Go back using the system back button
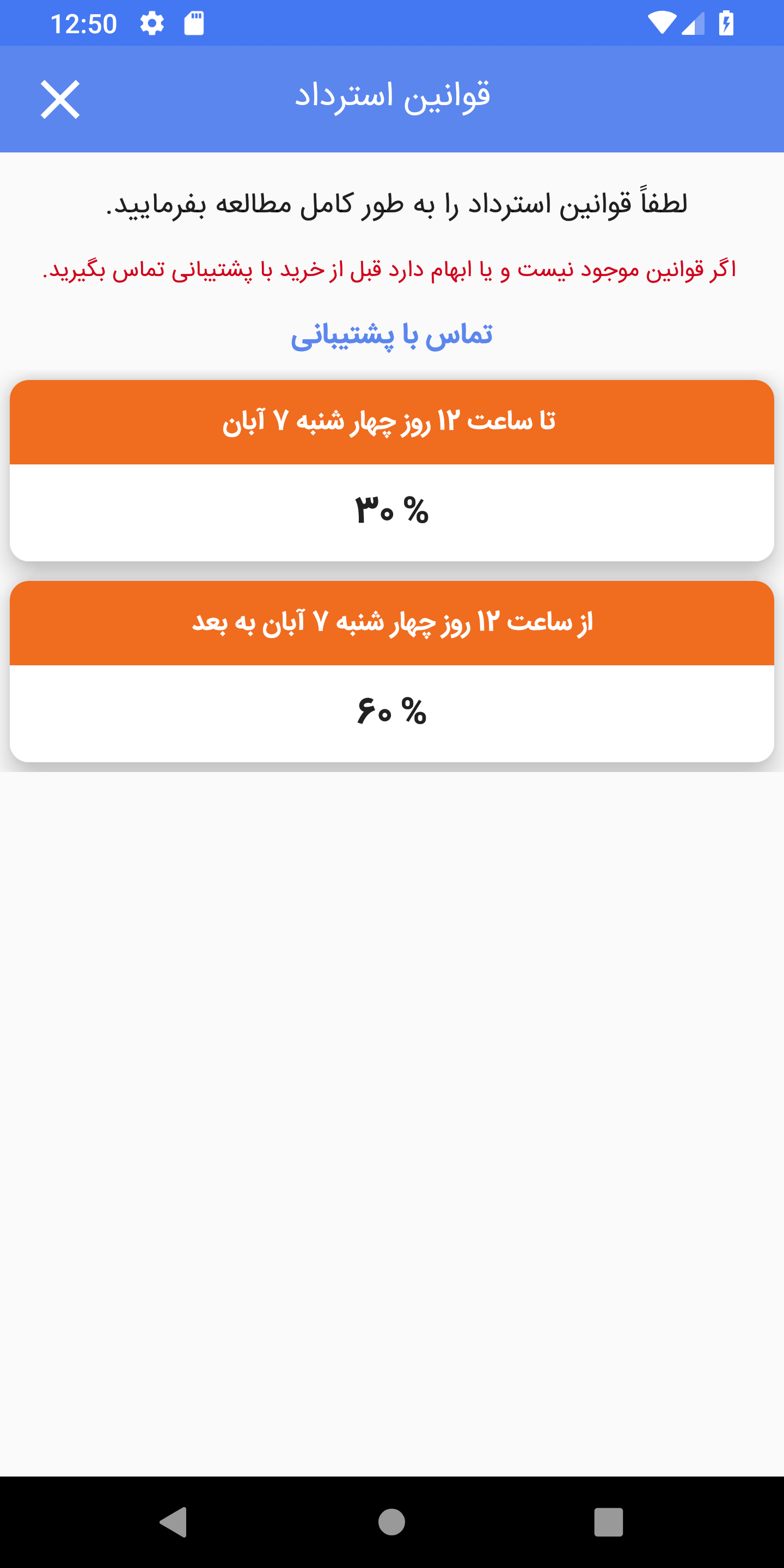The image size is (784, 1568). tap(174, 1522)
